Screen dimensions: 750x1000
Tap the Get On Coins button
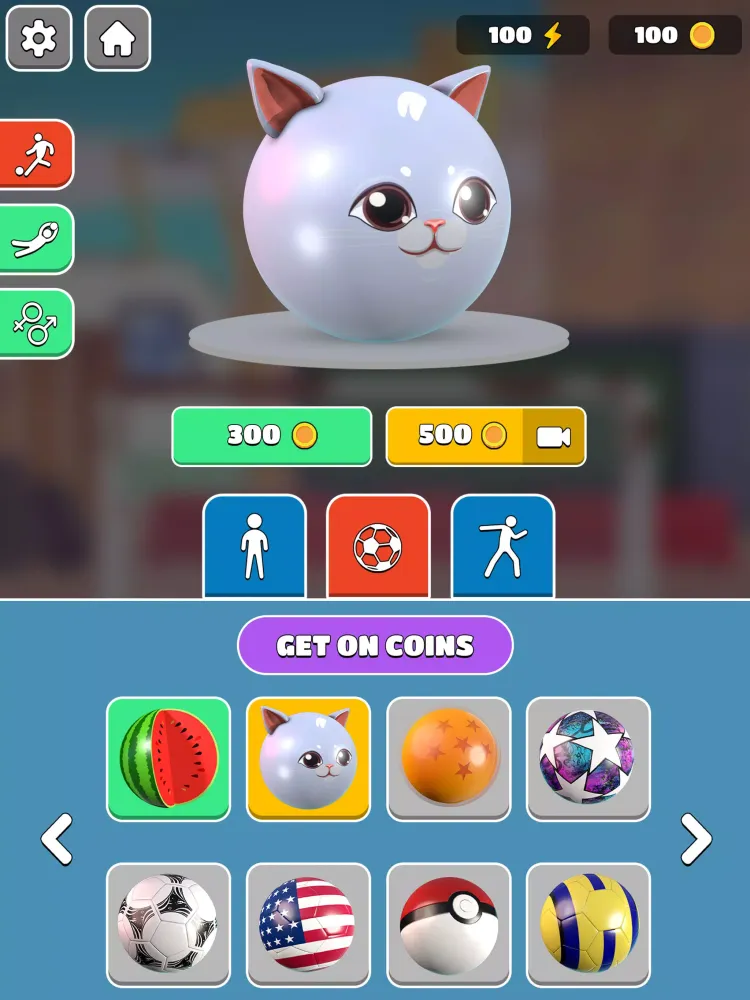(375, 645)
